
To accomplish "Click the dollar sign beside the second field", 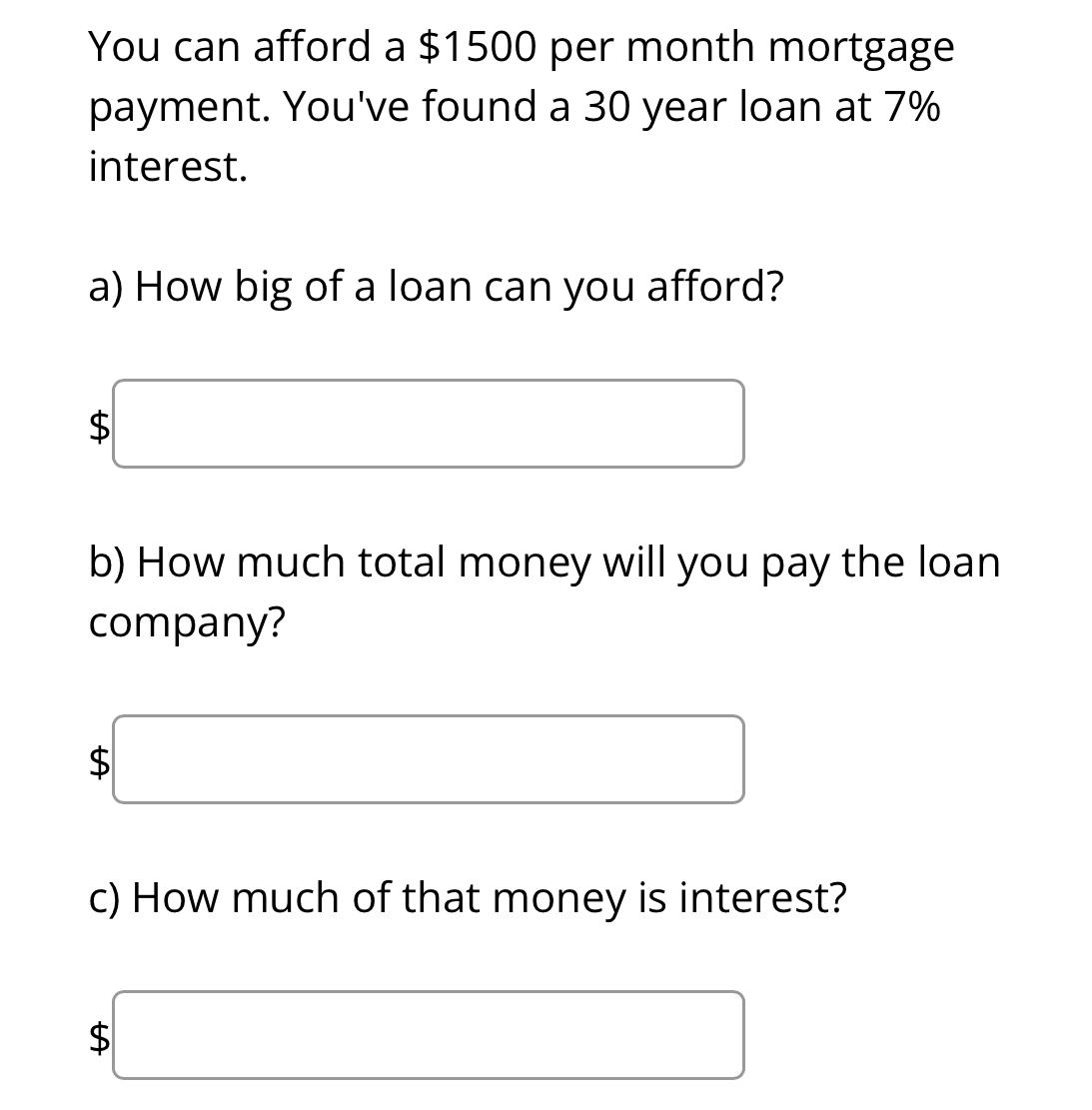I will [97, 763].
